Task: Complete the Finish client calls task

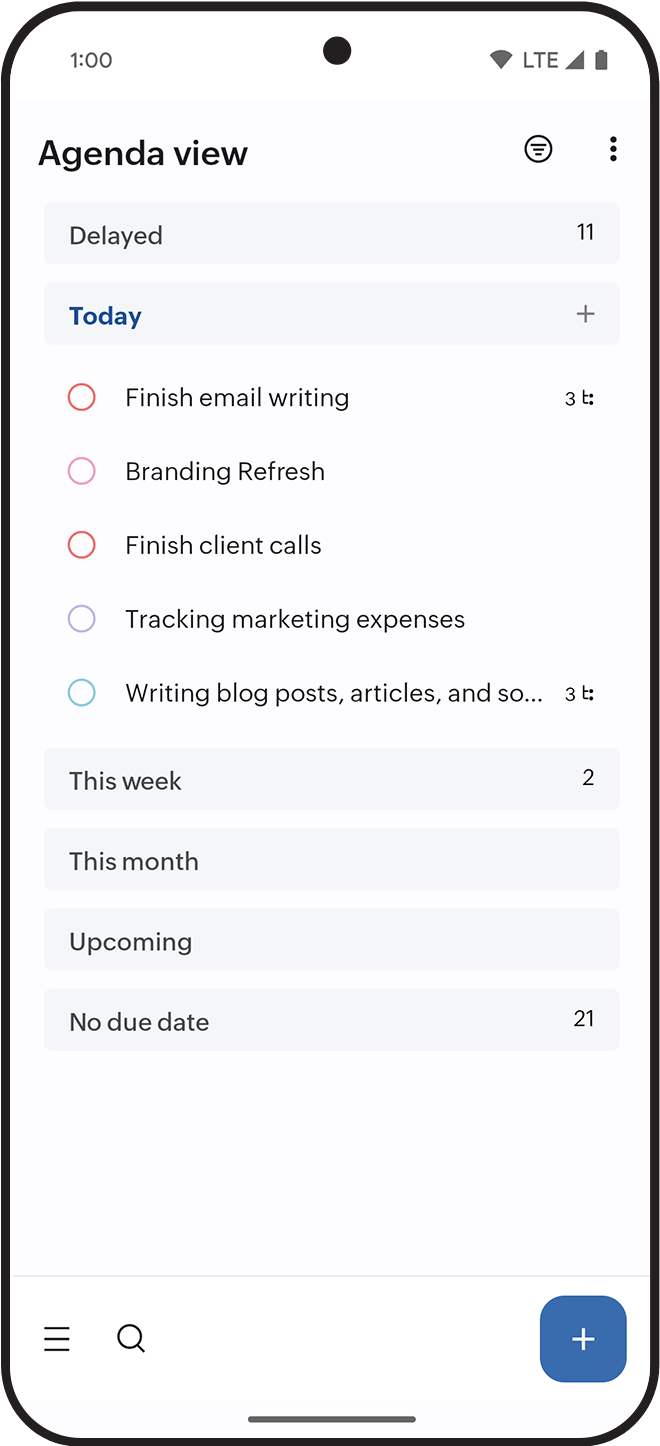Action: click(82, 545)
